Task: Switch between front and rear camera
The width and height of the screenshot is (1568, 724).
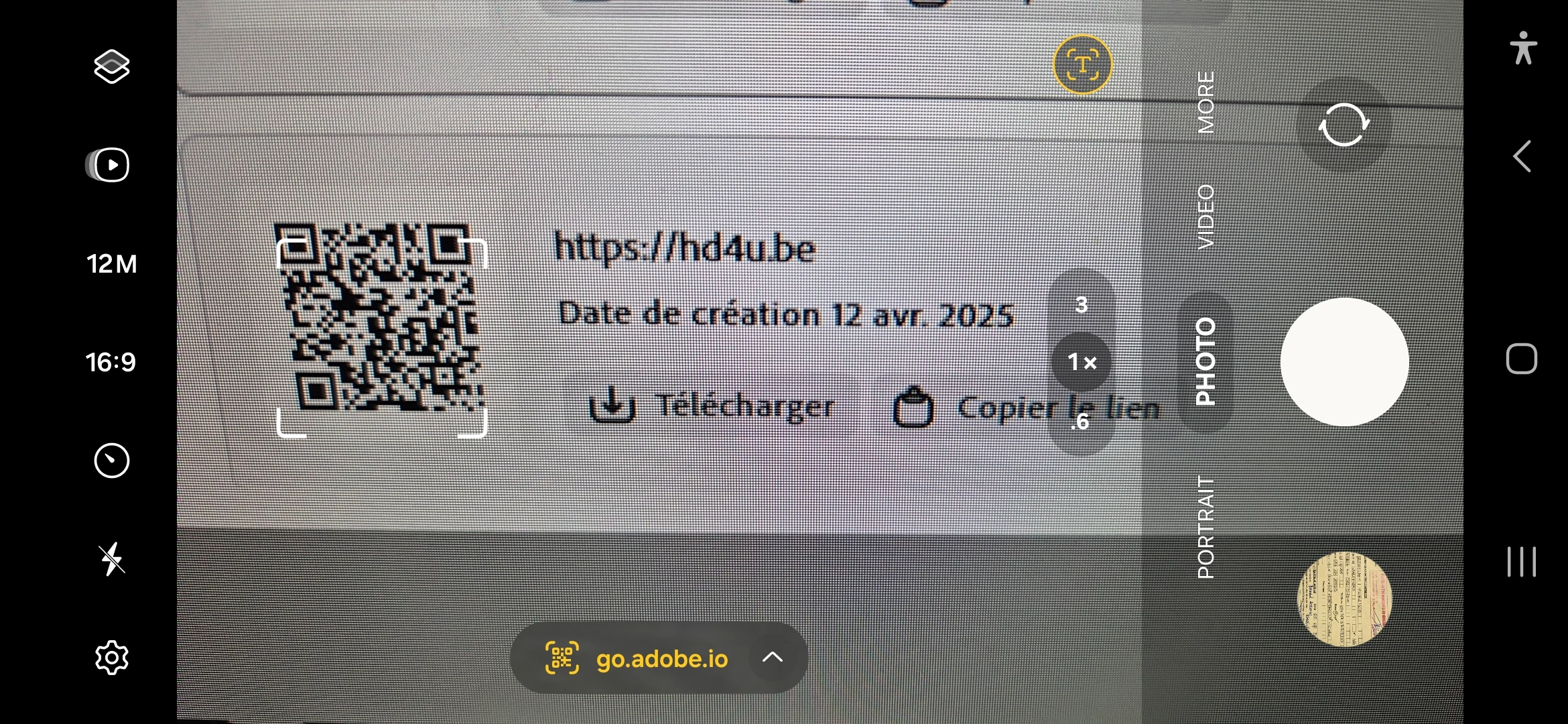Action: pos(1344,125)
